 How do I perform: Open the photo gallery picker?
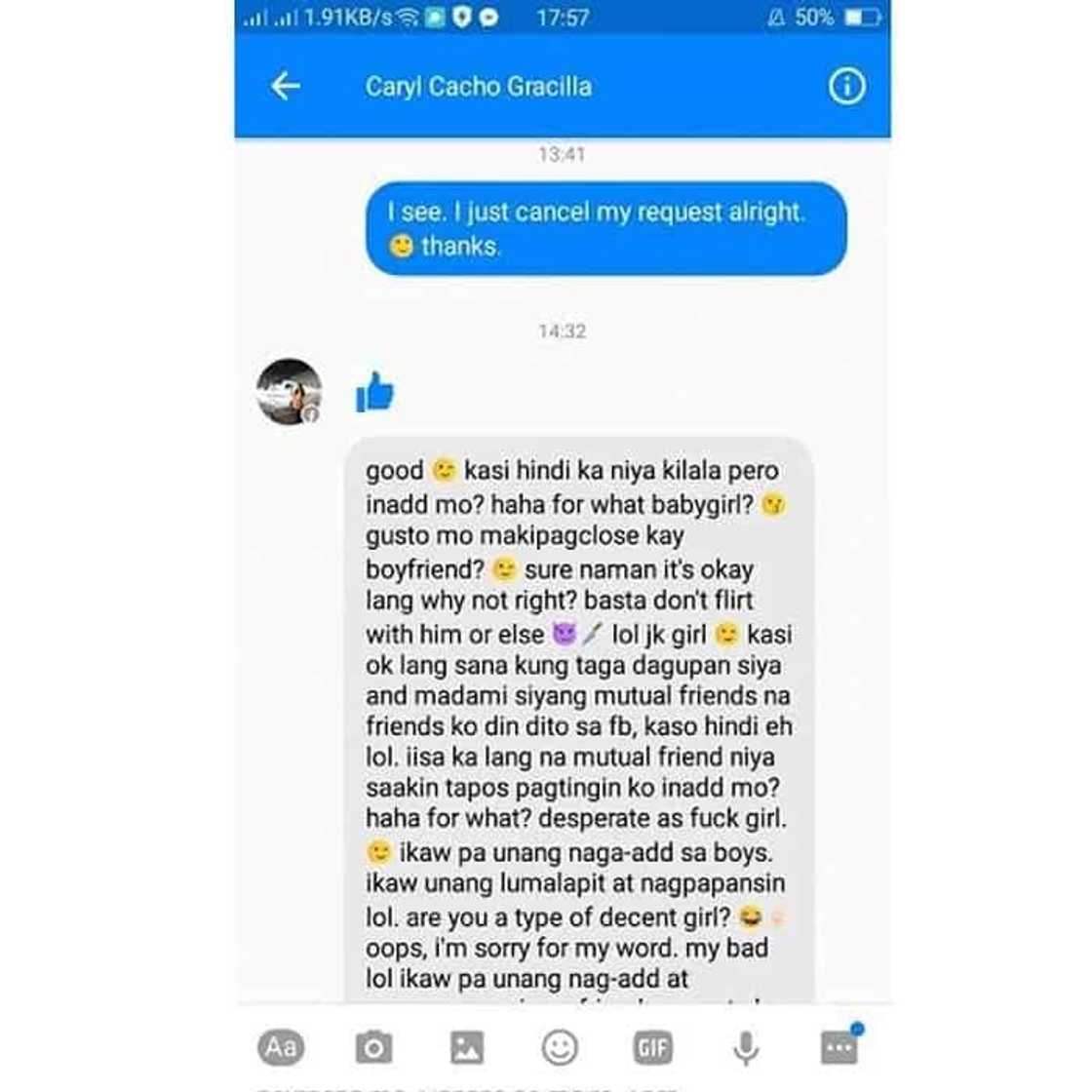coord(467,1048)
